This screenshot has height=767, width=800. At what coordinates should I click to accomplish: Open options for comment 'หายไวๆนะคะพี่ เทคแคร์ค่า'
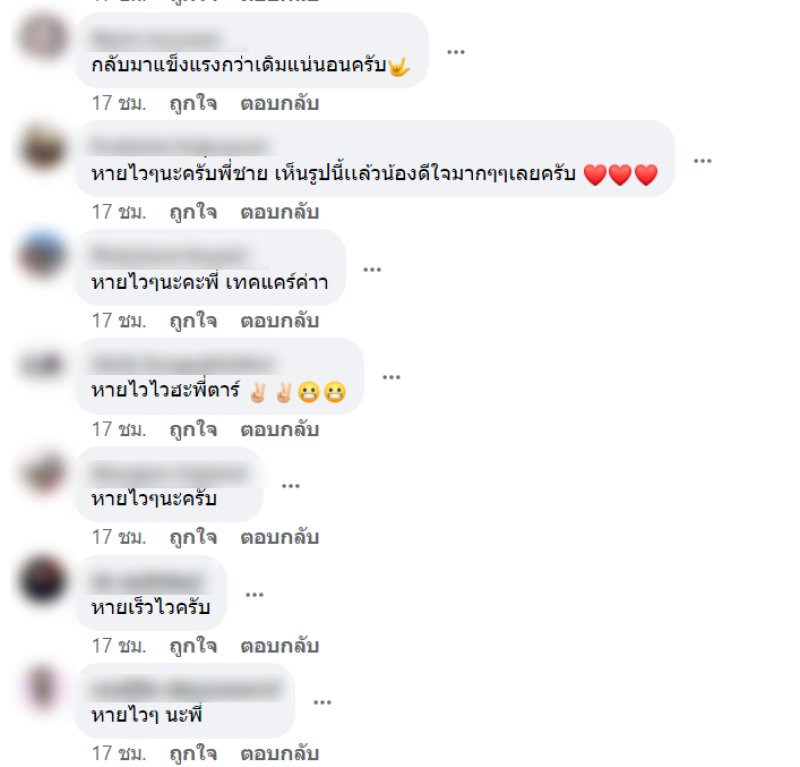[373, 269]
